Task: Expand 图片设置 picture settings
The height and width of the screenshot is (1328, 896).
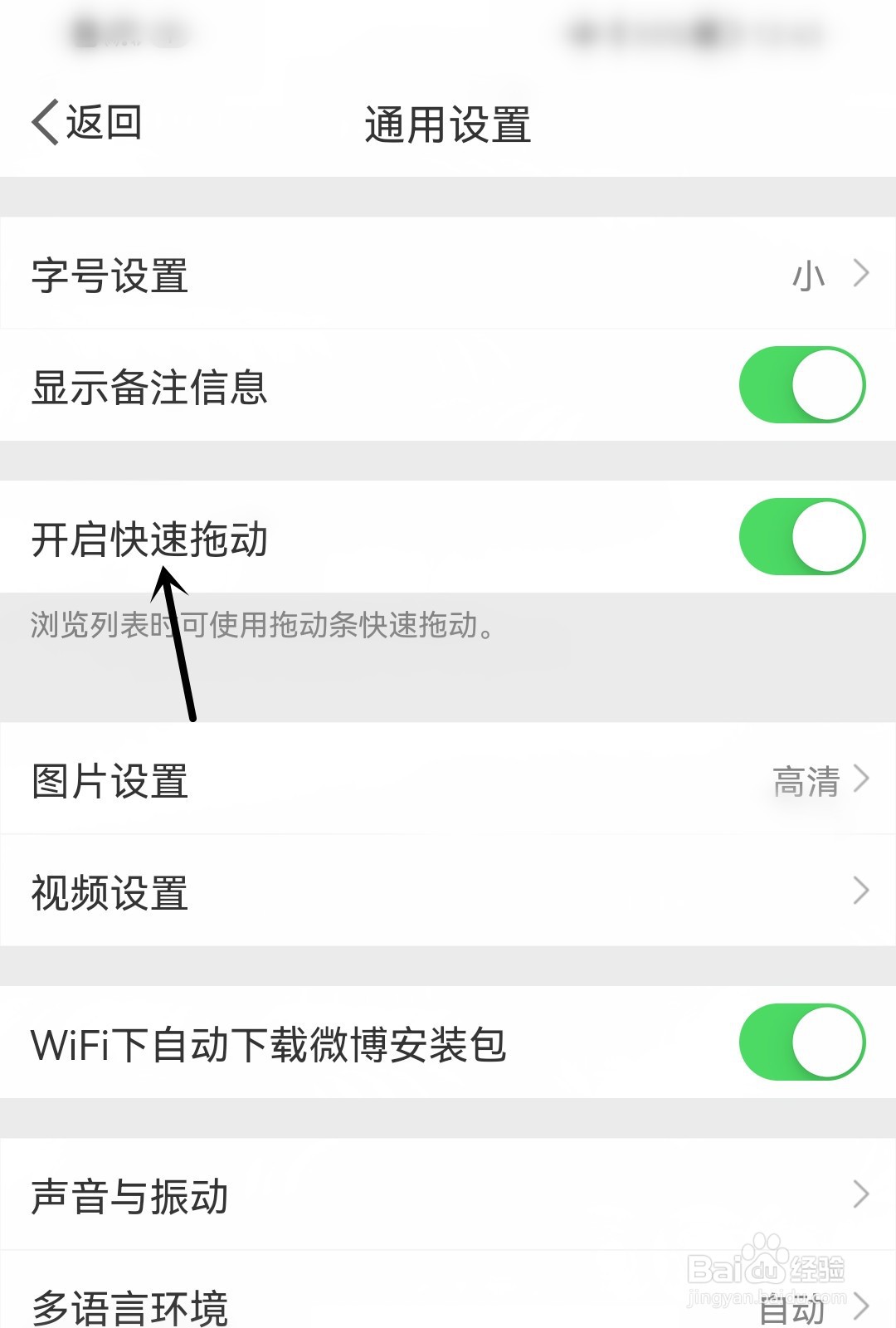Action: 448,780
